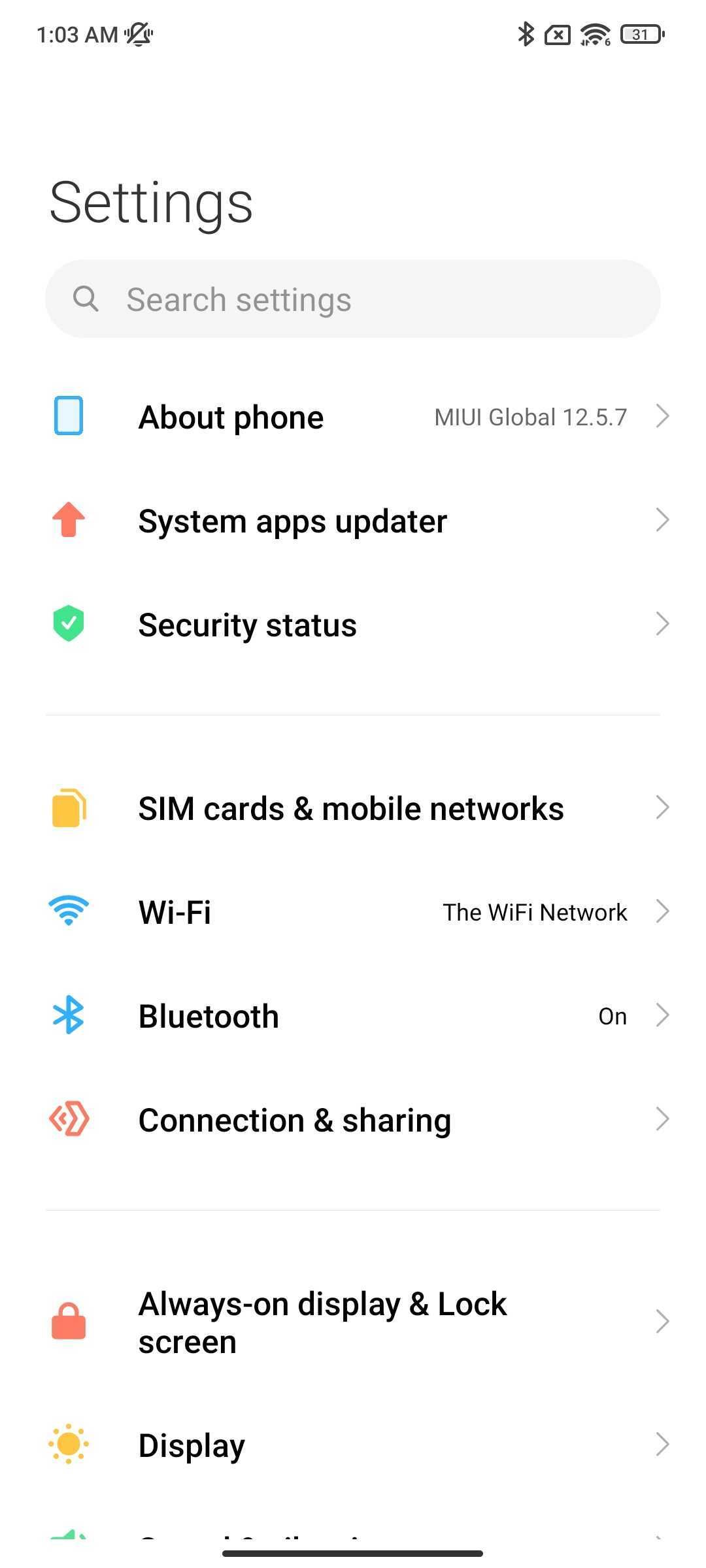Expand the Wi-Fi row chevron
Image resolution: width=706 pixels, height=1568 pixels.
coord(664,911)
